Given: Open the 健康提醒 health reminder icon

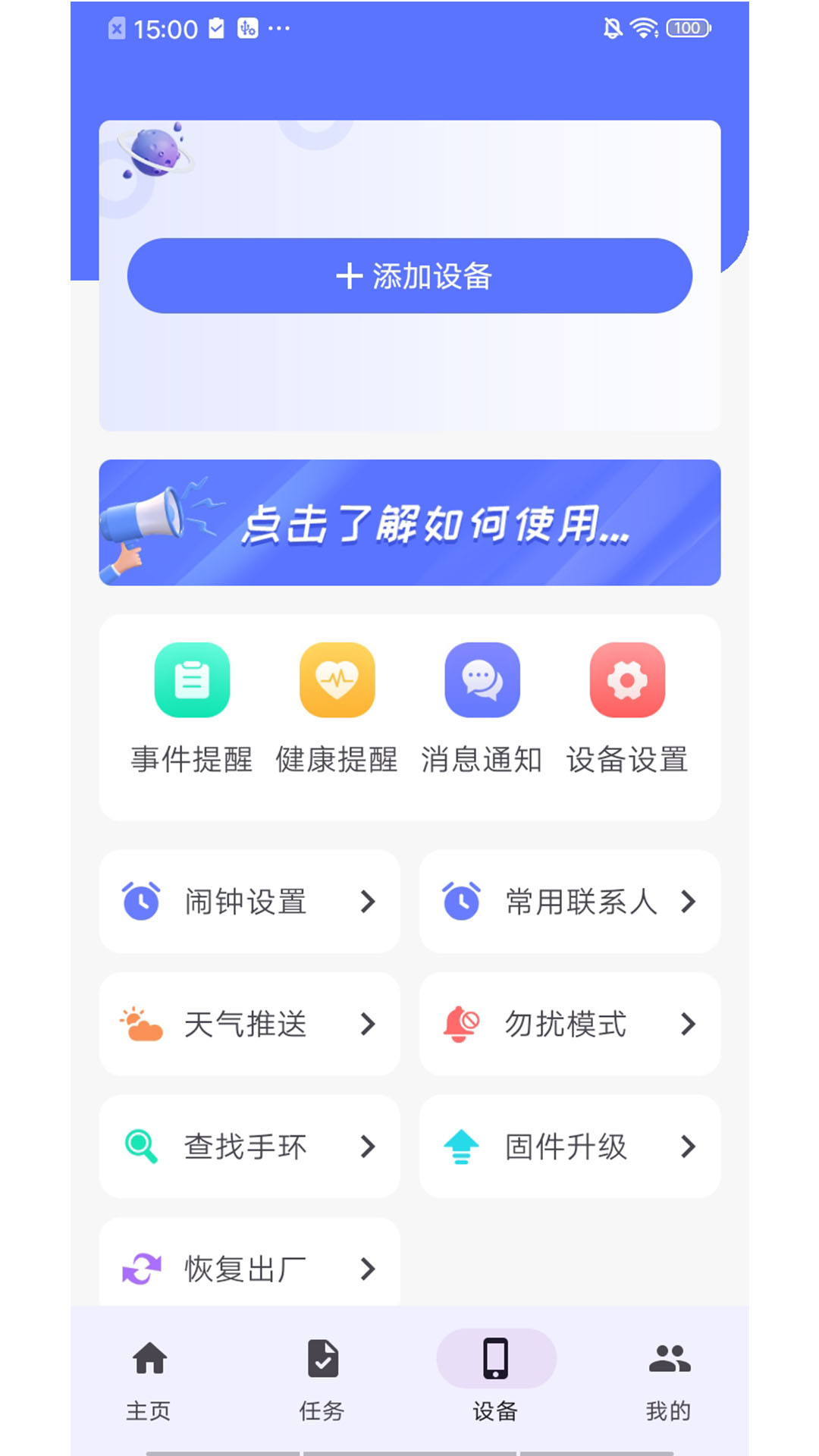Looking at the screenshot, I should click(337, 679).
